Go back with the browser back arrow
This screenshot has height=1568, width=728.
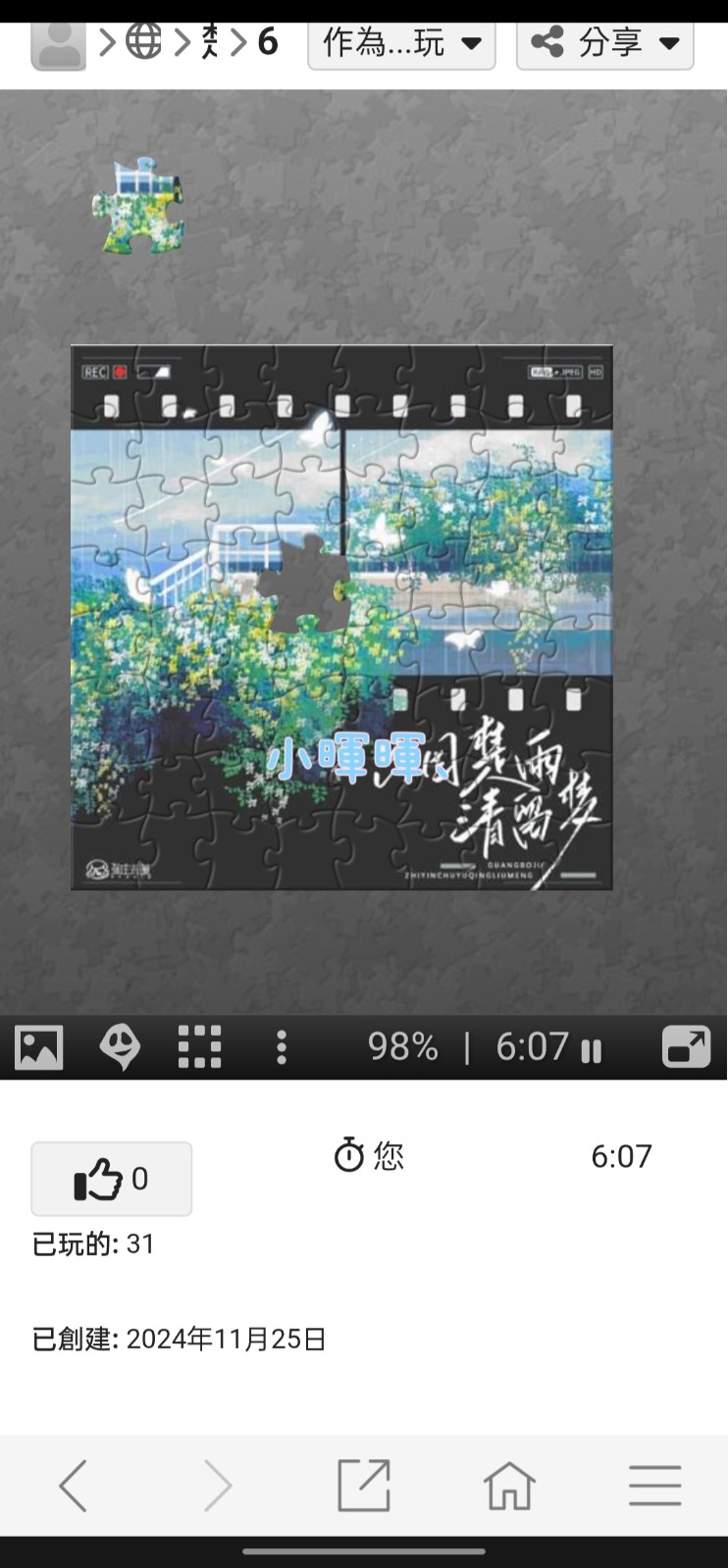coord(74,1486)
